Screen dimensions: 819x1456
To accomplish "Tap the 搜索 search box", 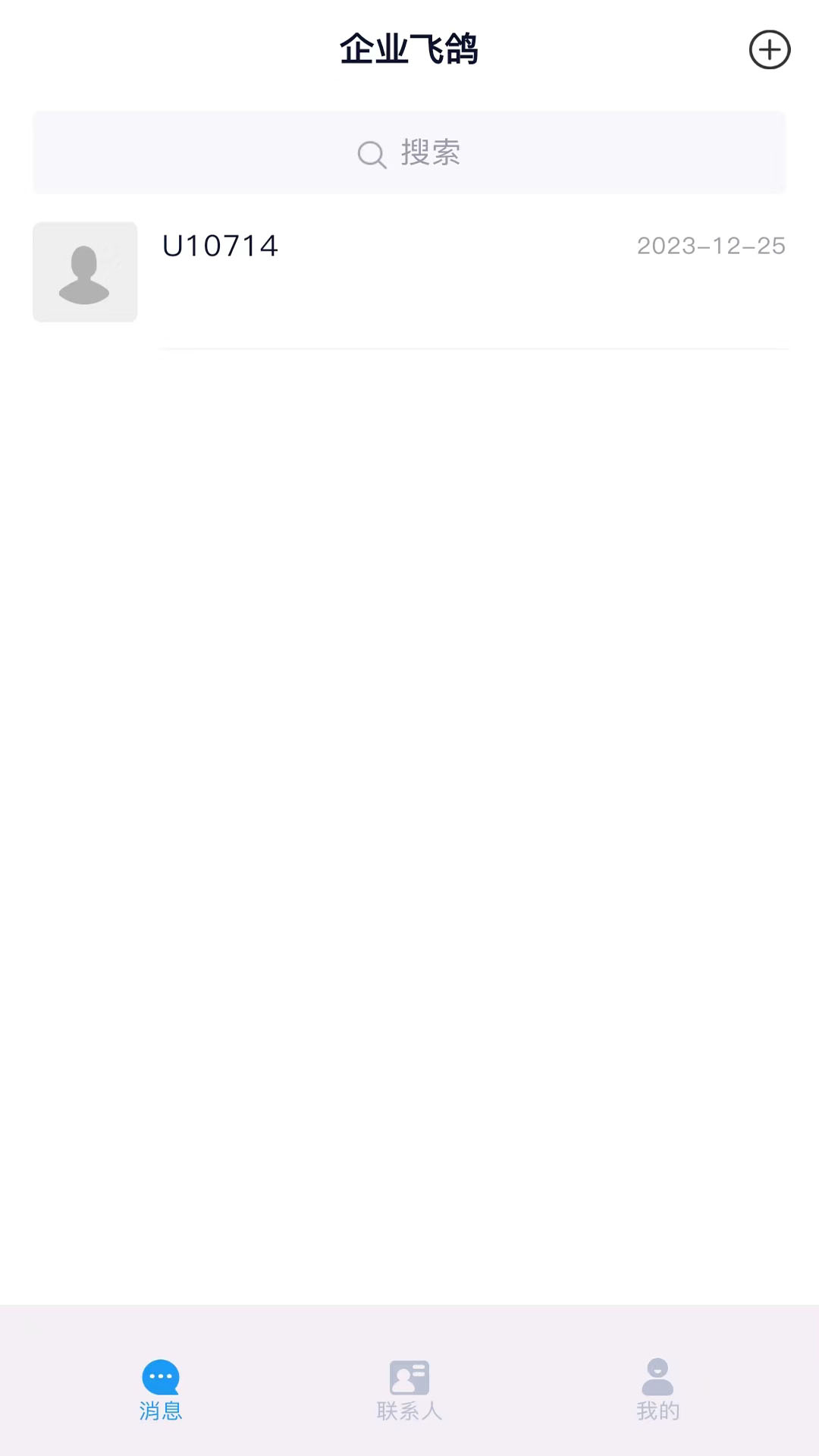I will pyautogui.click(x=409, y=153).
